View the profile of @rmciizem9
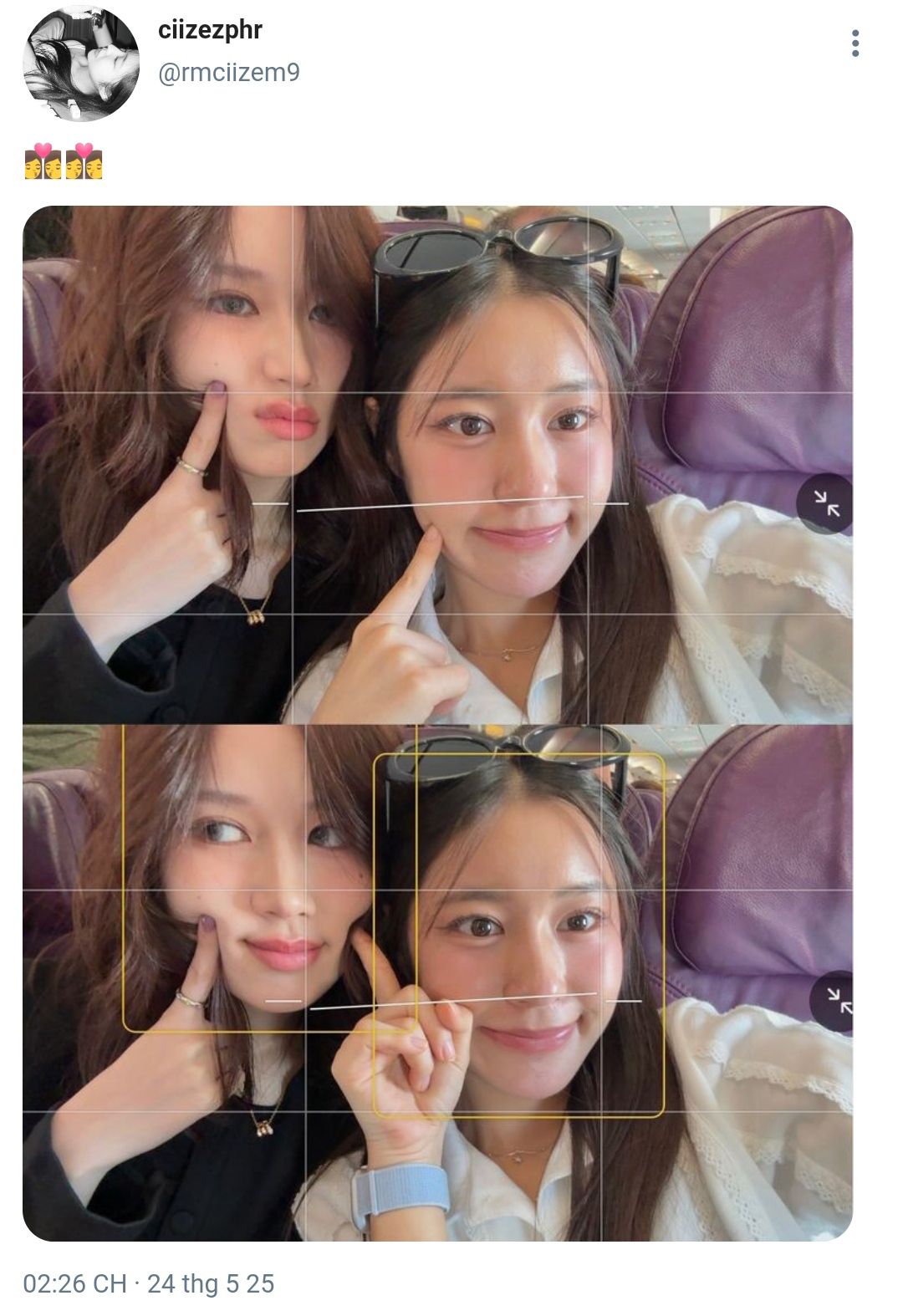 (228, 73)
